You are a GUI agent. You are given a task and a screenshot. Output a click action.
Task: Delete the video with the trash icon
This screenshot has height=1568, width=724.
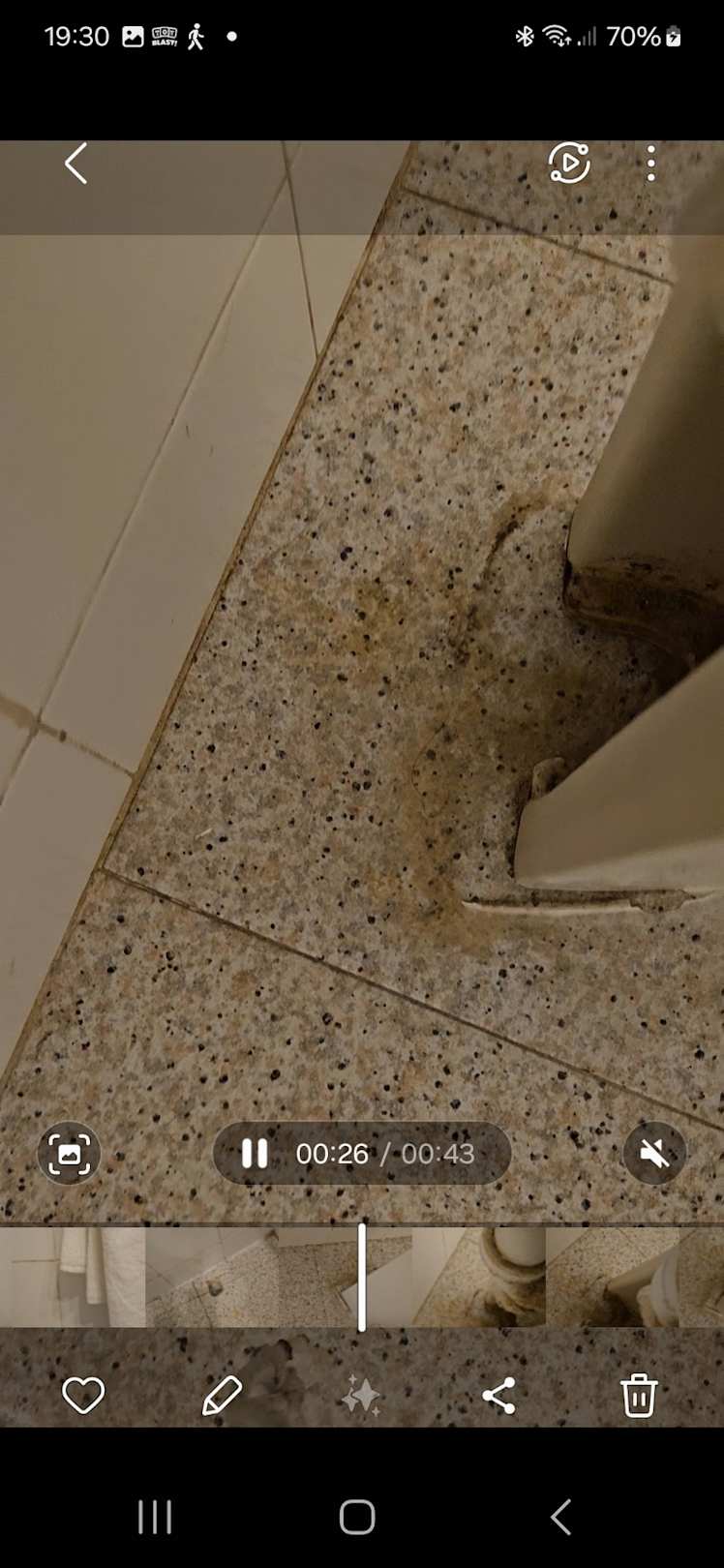638,1396
